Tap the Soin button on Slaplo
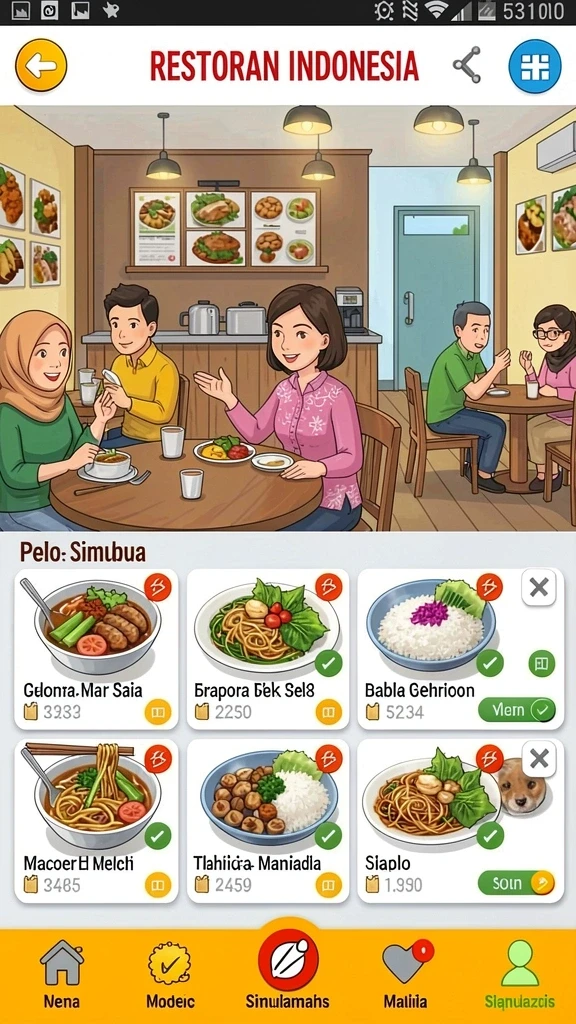Image resolution: width=576 pixels, height=1024 pixels. [x=517, y=884]
